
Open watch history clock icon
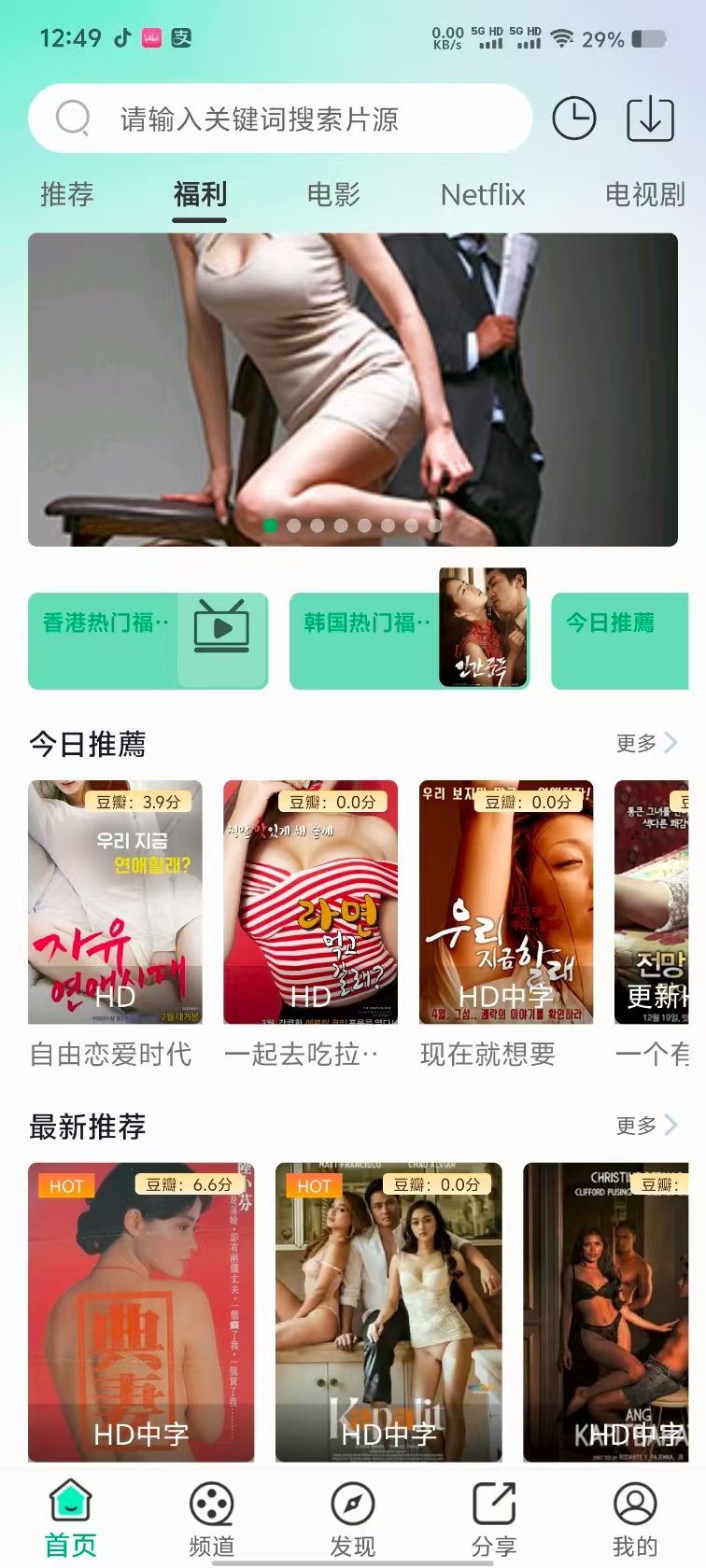click(x=573, y=119)
